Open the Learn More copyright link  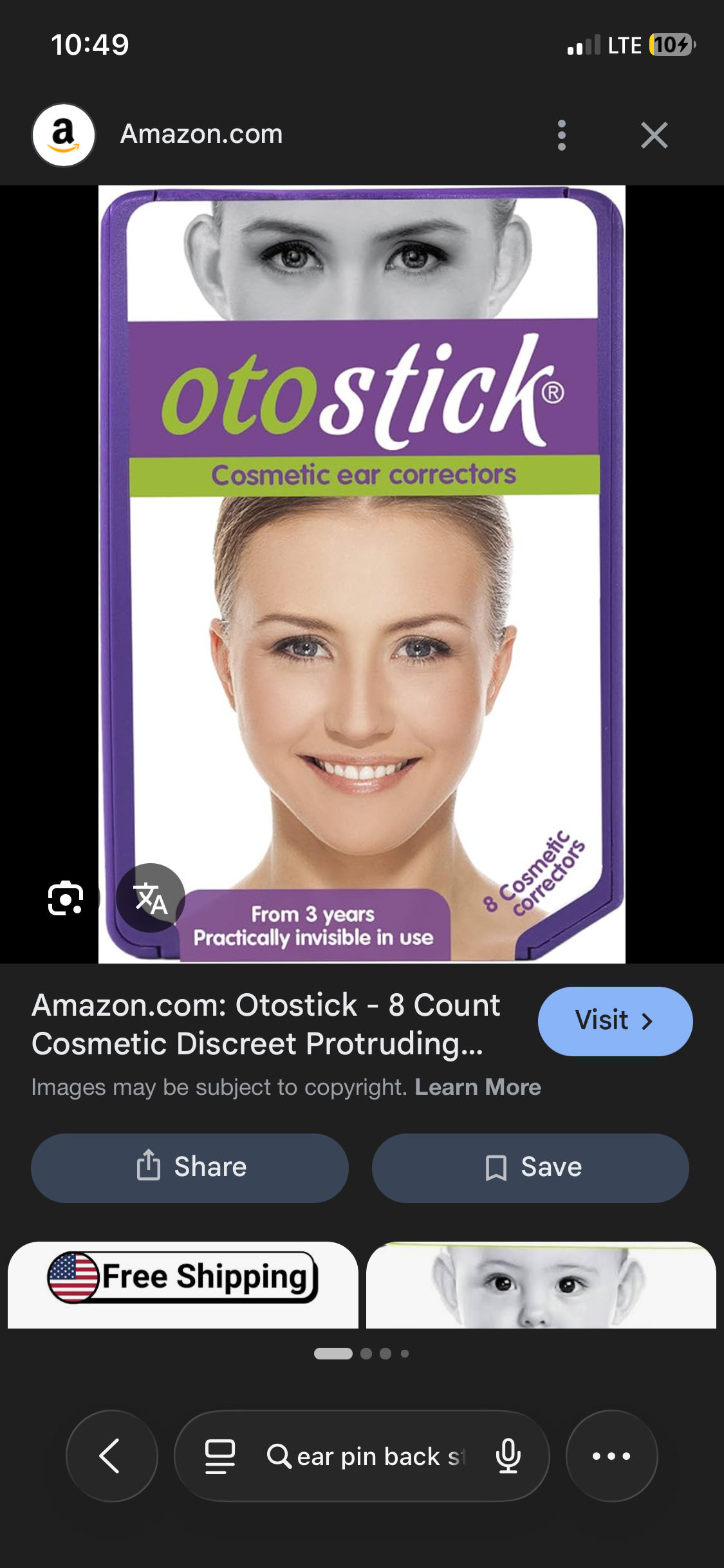click(478, 1087)
